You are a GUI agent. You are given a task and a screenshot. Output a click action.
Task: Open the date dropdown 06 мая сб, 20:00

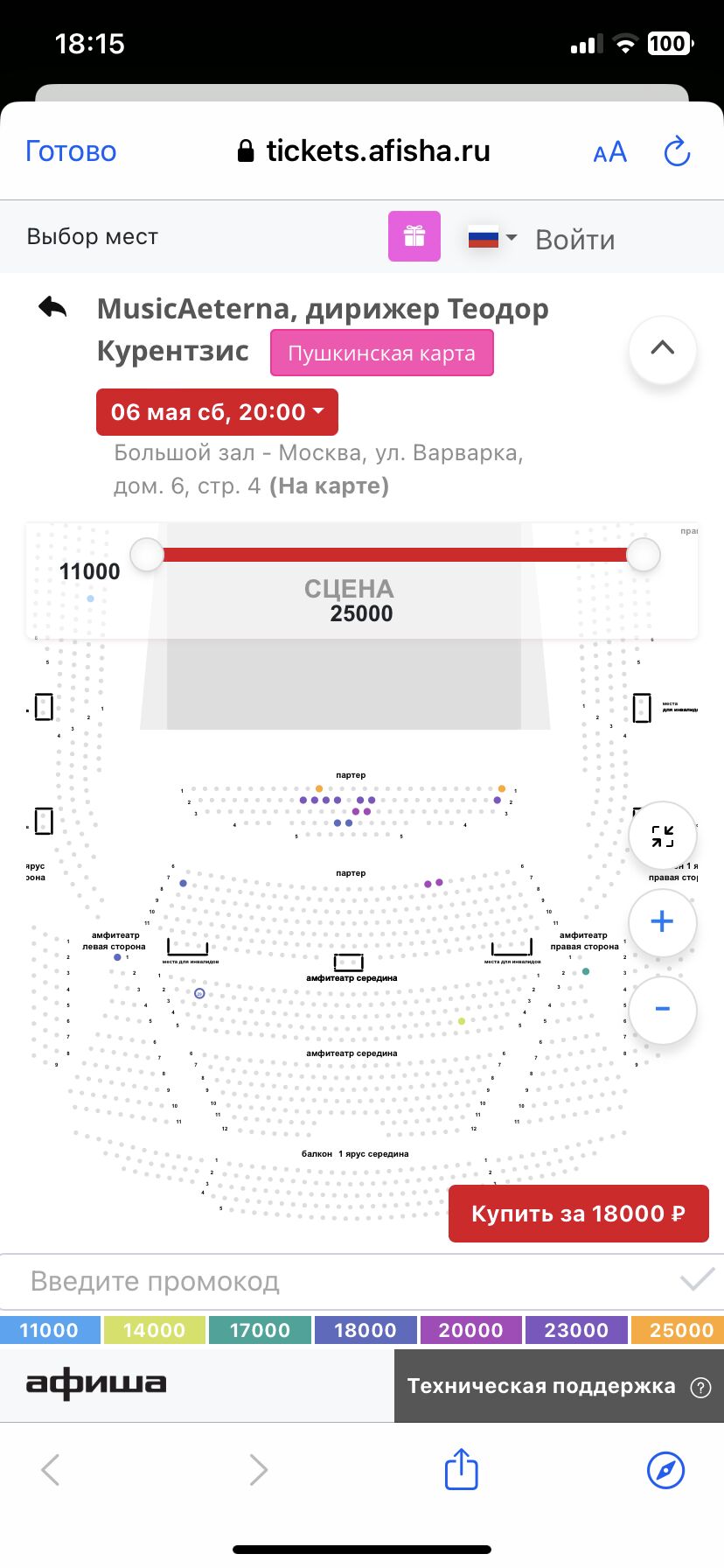tap(217, 412)
